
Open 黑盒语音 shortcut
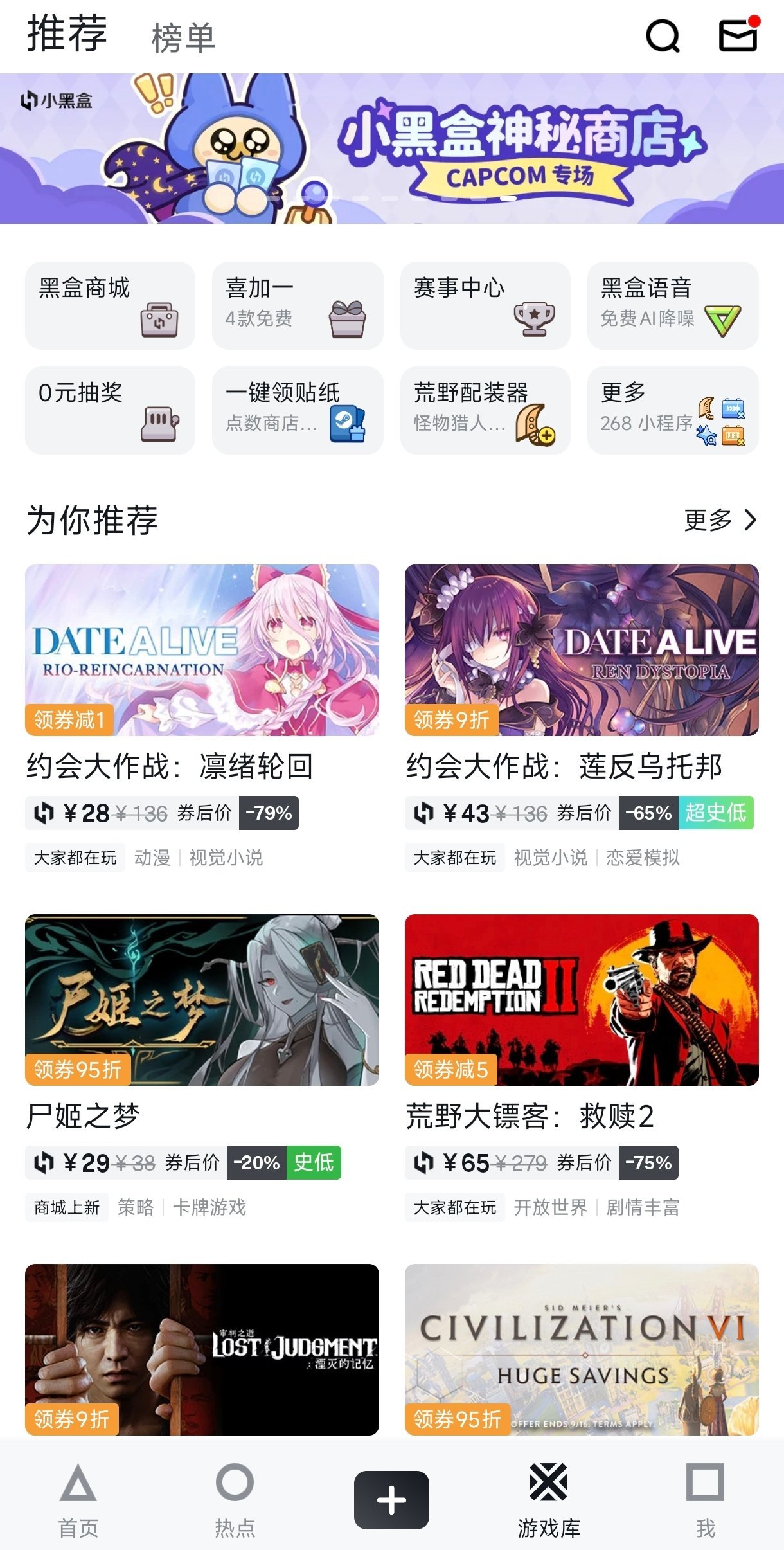coord(673,305)
